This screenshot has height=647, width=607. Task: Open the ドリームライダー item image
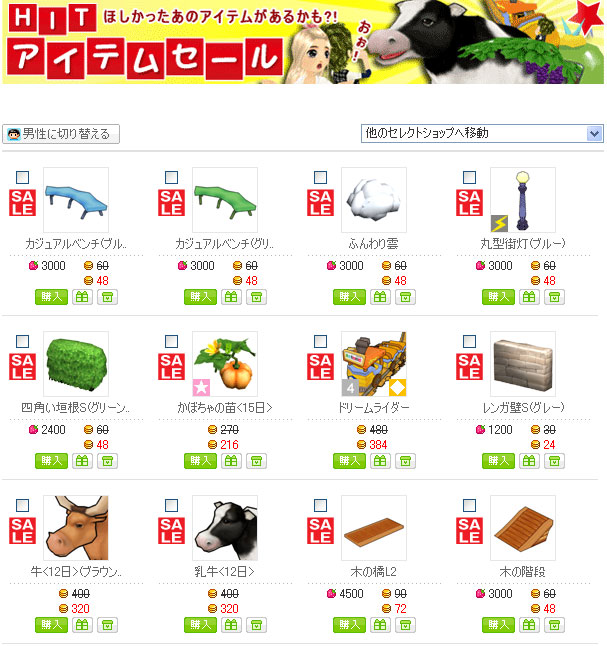[x=373, y=363]
